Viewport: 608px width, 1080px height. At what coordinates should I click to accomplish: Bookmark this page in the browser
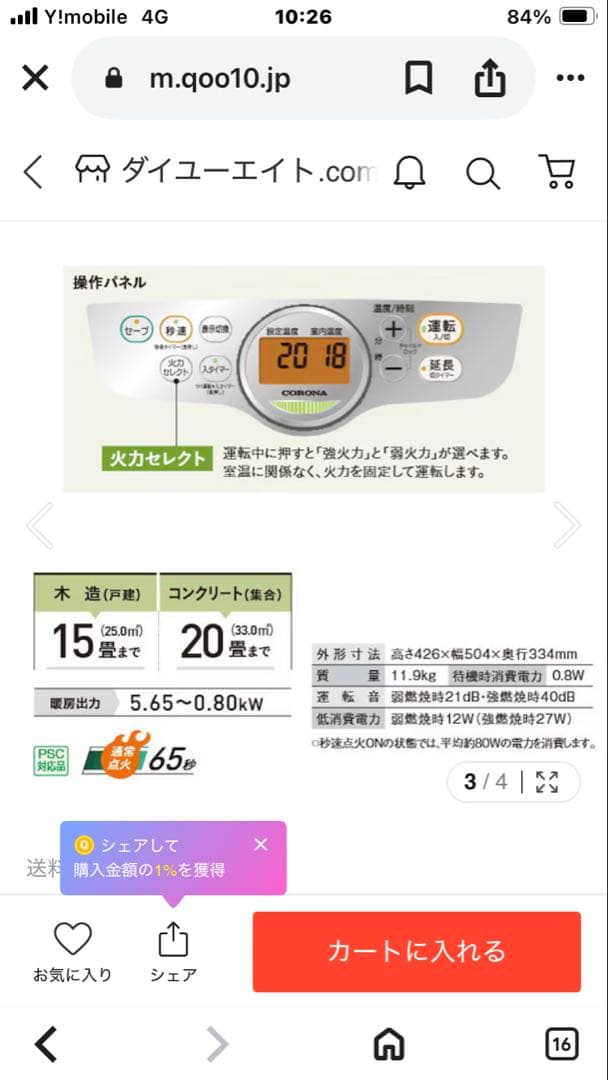pos(418,78)
